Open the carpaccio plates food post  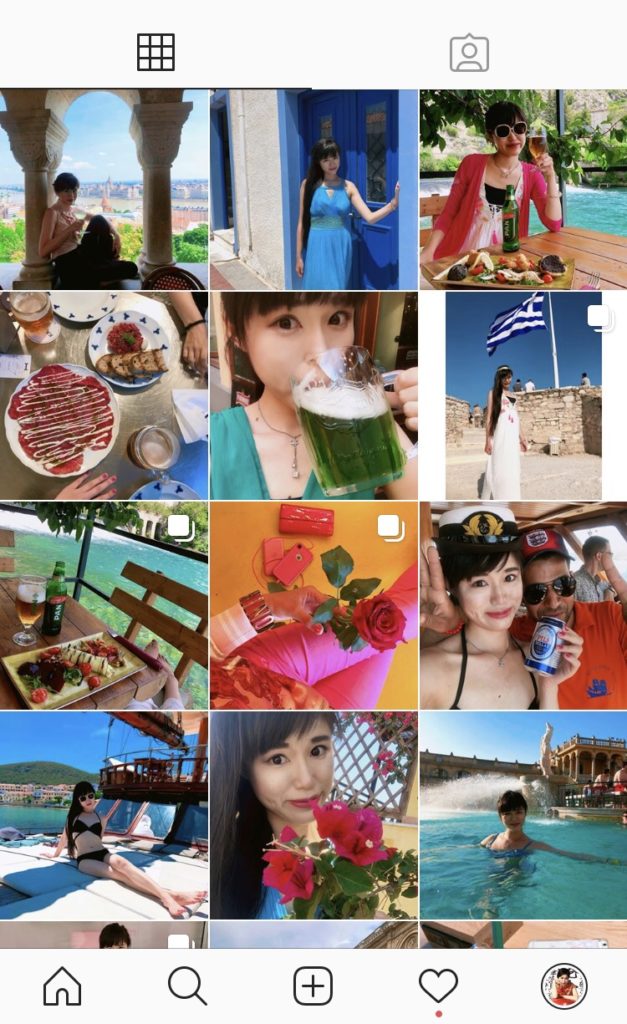(104, 396)
